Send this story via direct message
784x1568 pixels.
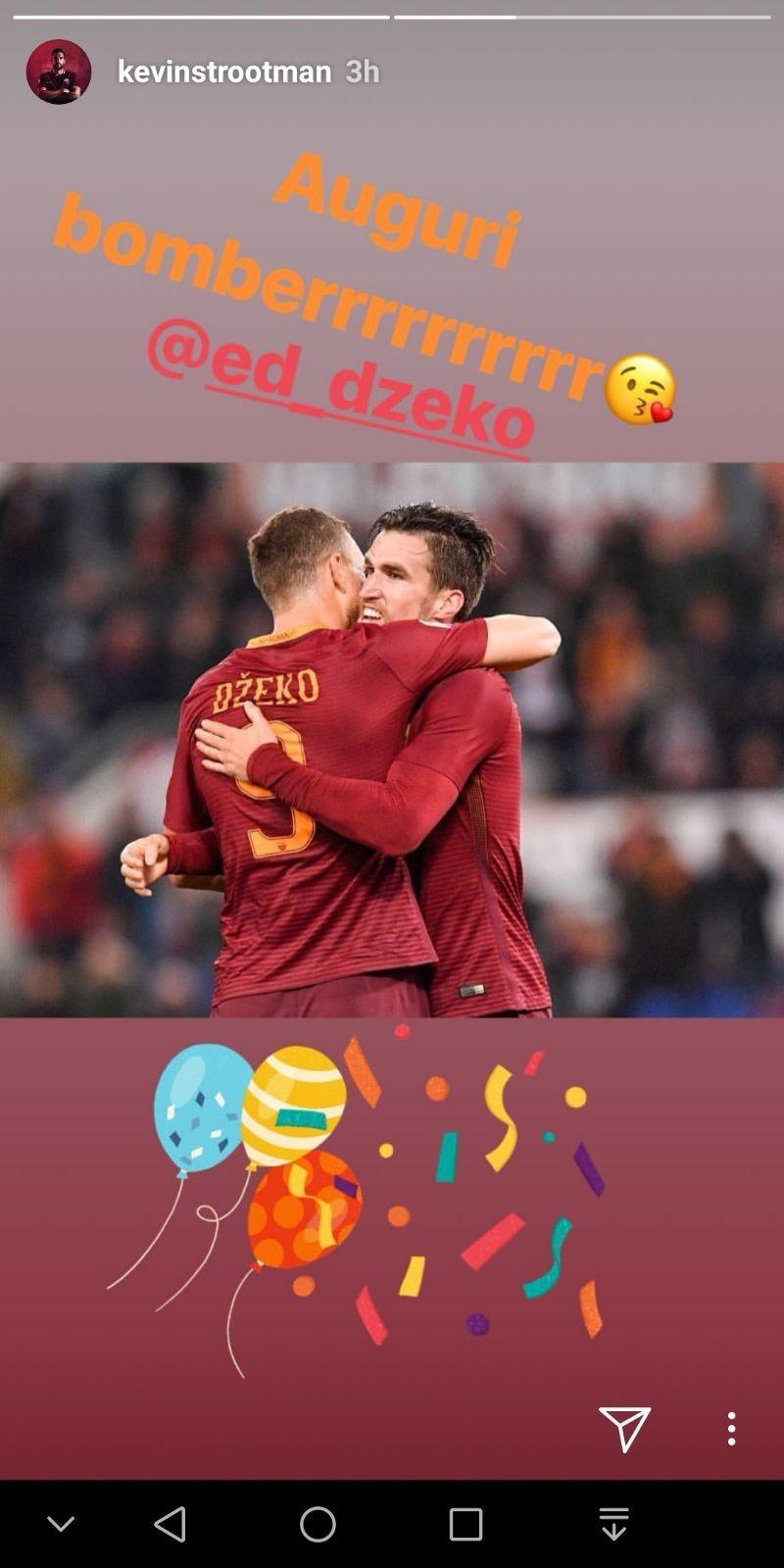pyautogui.click(x=624, y=1429)
